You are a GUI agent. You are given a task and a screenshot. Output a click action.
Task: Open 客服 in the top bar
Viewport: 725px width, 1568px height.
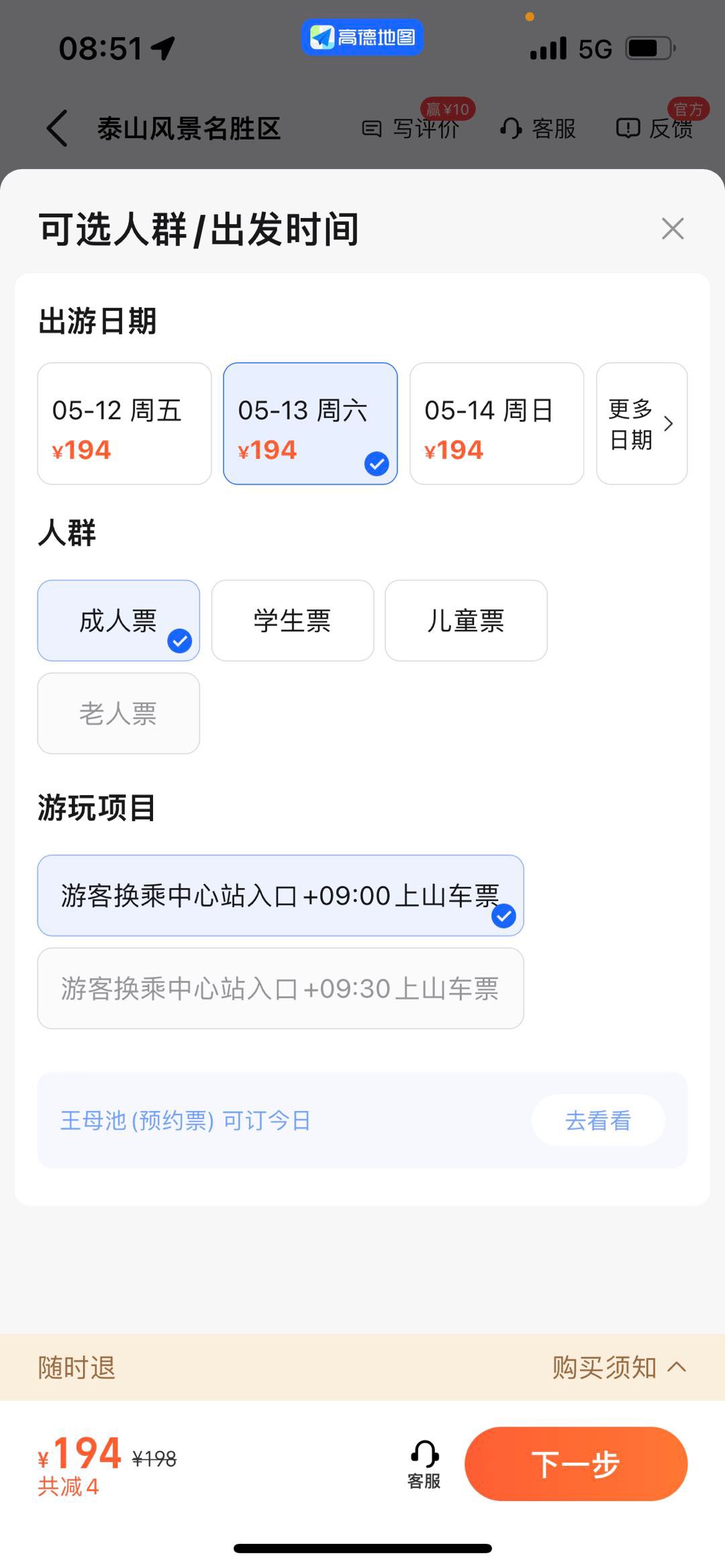click(538, 127)
